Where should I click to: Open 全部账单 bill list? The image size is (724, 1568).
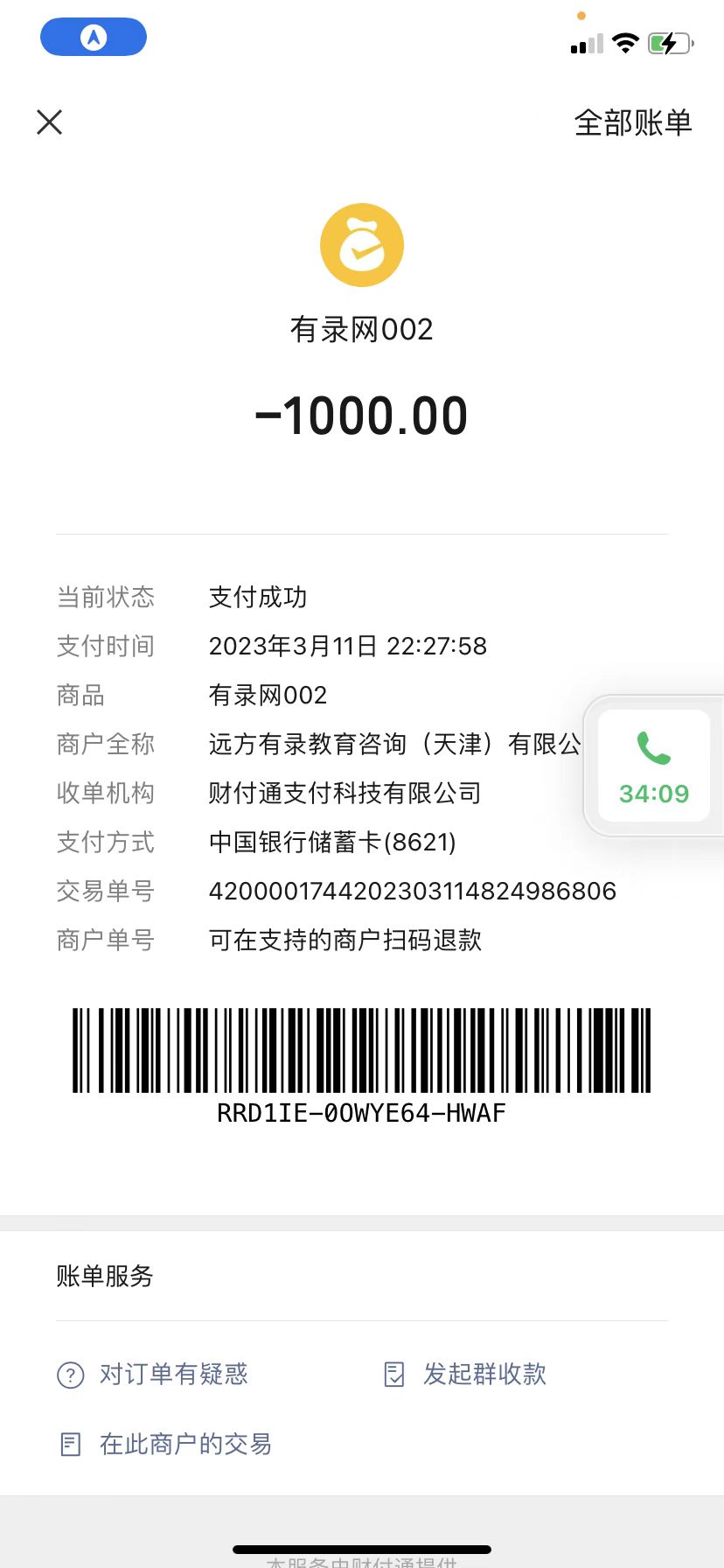click(632, 122)
